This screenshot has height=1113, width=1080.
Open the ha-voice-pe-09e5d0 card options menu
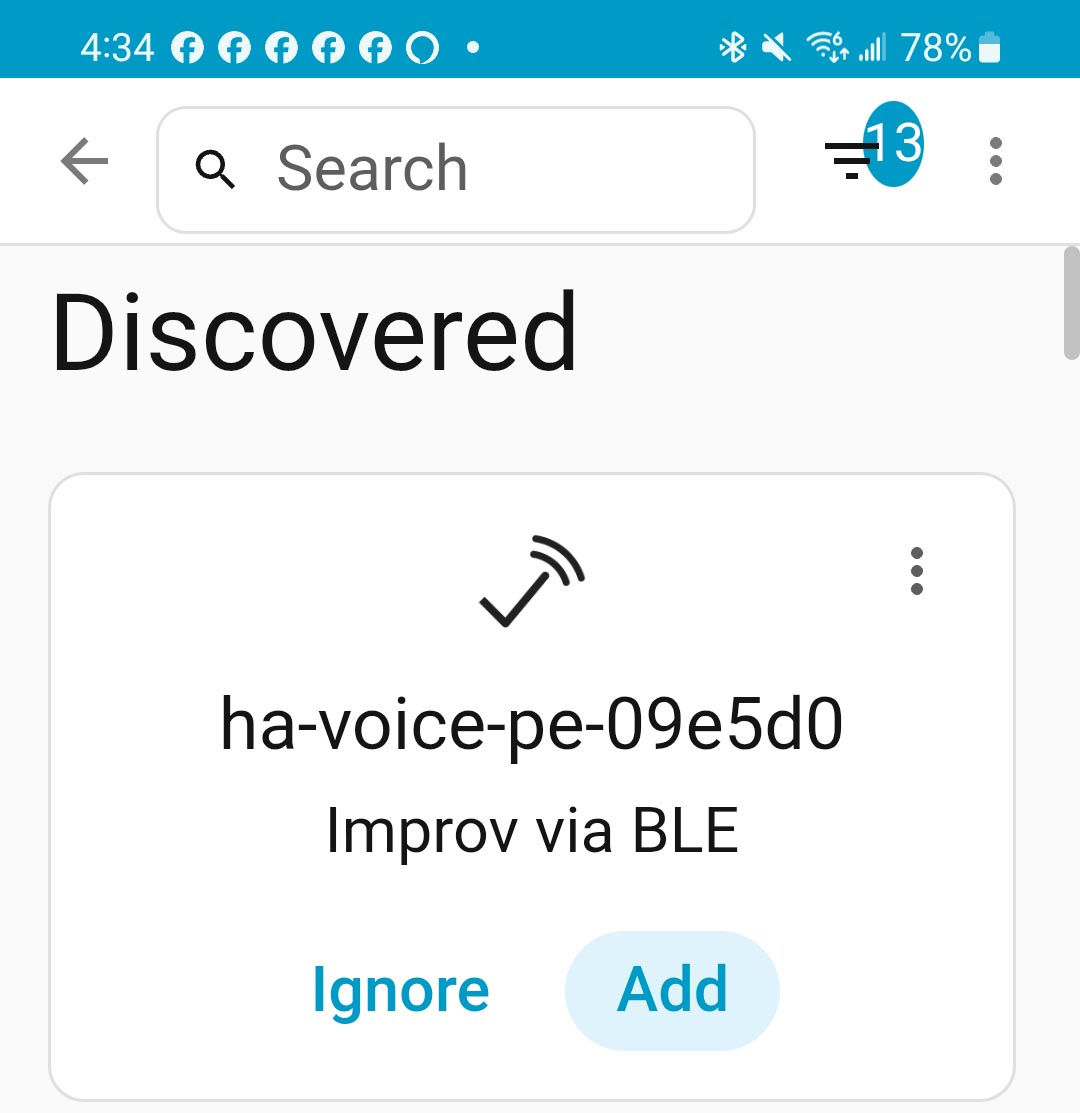point(916,572)
